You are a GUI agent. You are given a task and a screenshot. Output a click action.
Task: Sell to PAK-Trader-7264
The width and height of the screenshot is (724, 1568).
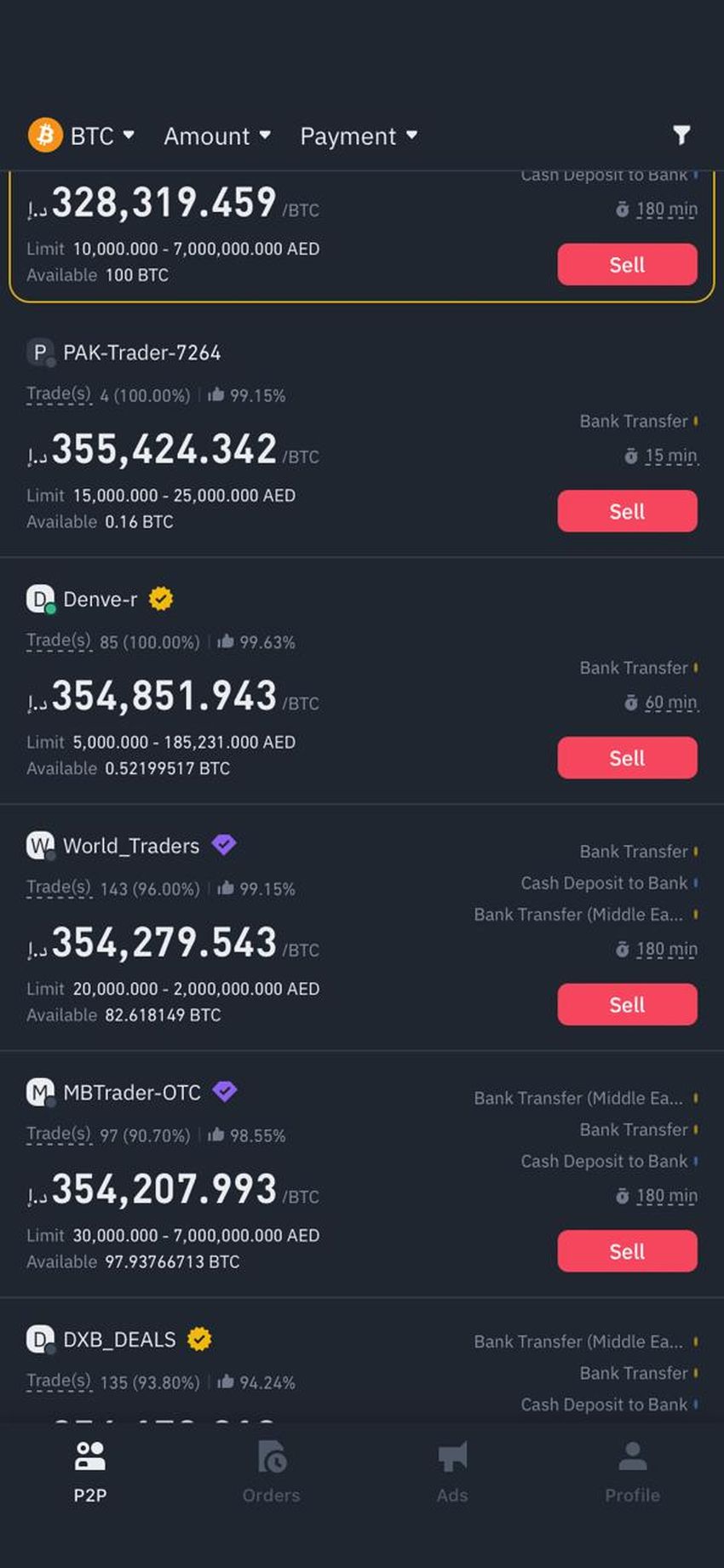click(x=627, y=511)
